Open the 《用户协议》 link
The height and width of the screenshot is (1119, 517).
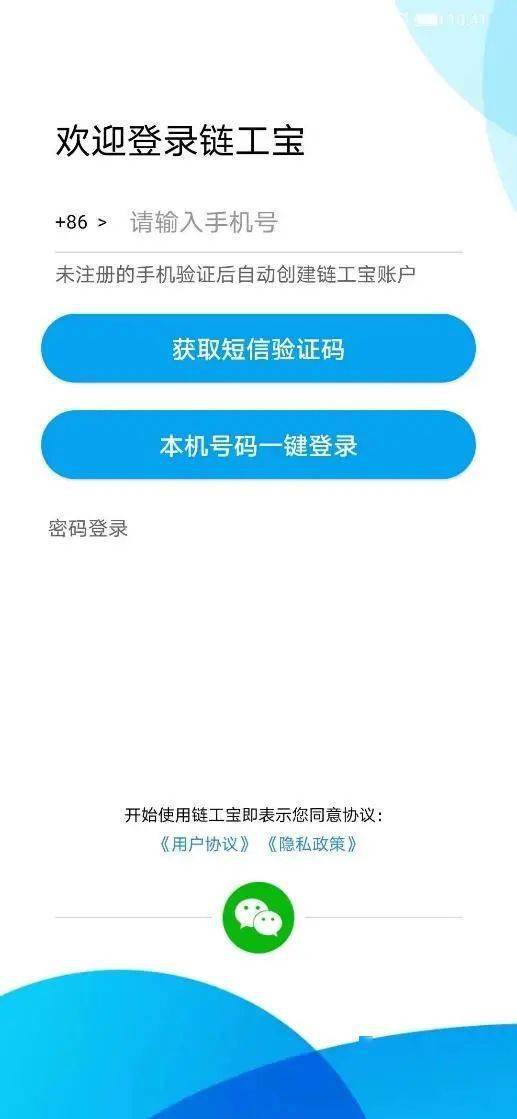206,844
